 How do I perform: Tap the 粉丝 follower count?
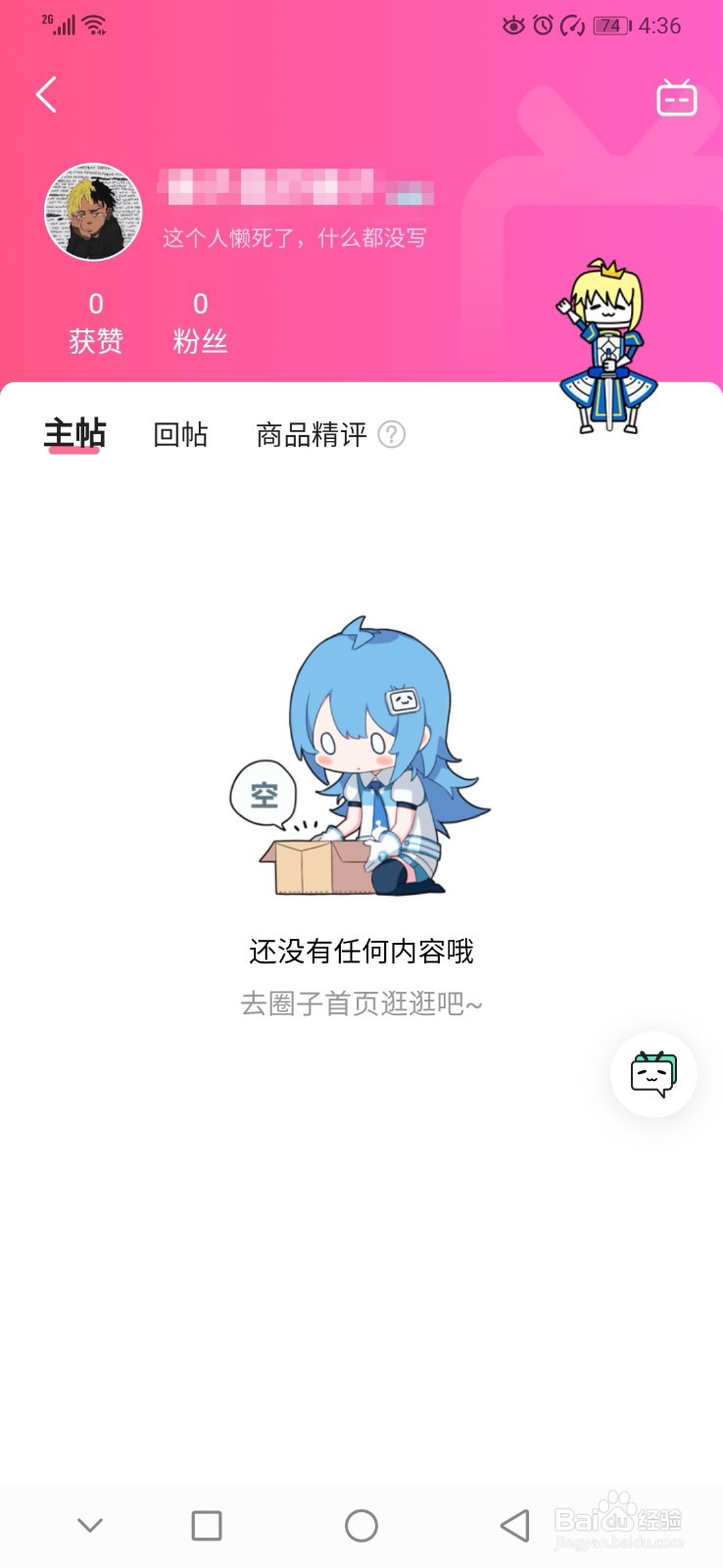[199, 321]
